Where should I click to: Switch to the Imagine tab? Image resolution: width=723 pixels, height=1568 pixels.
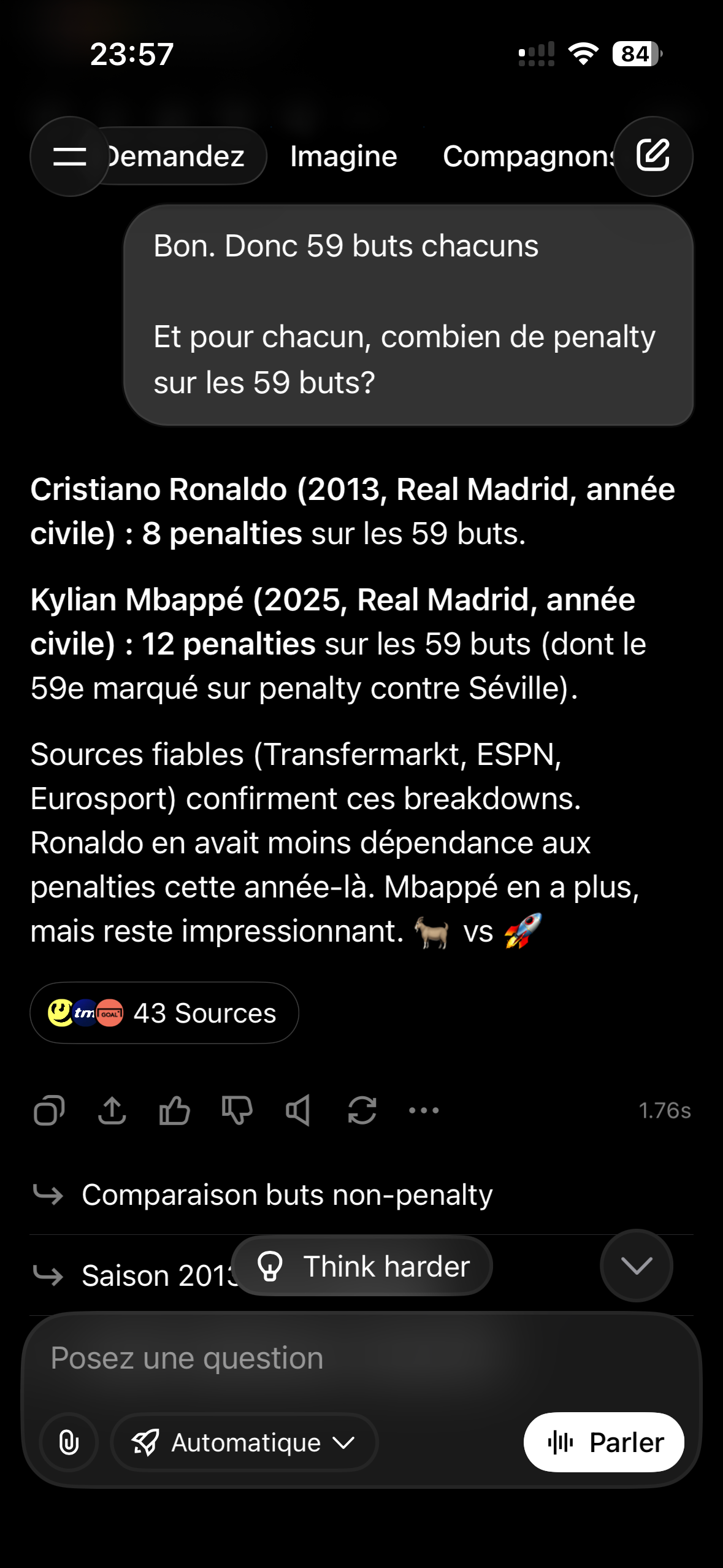click(343, 156)
